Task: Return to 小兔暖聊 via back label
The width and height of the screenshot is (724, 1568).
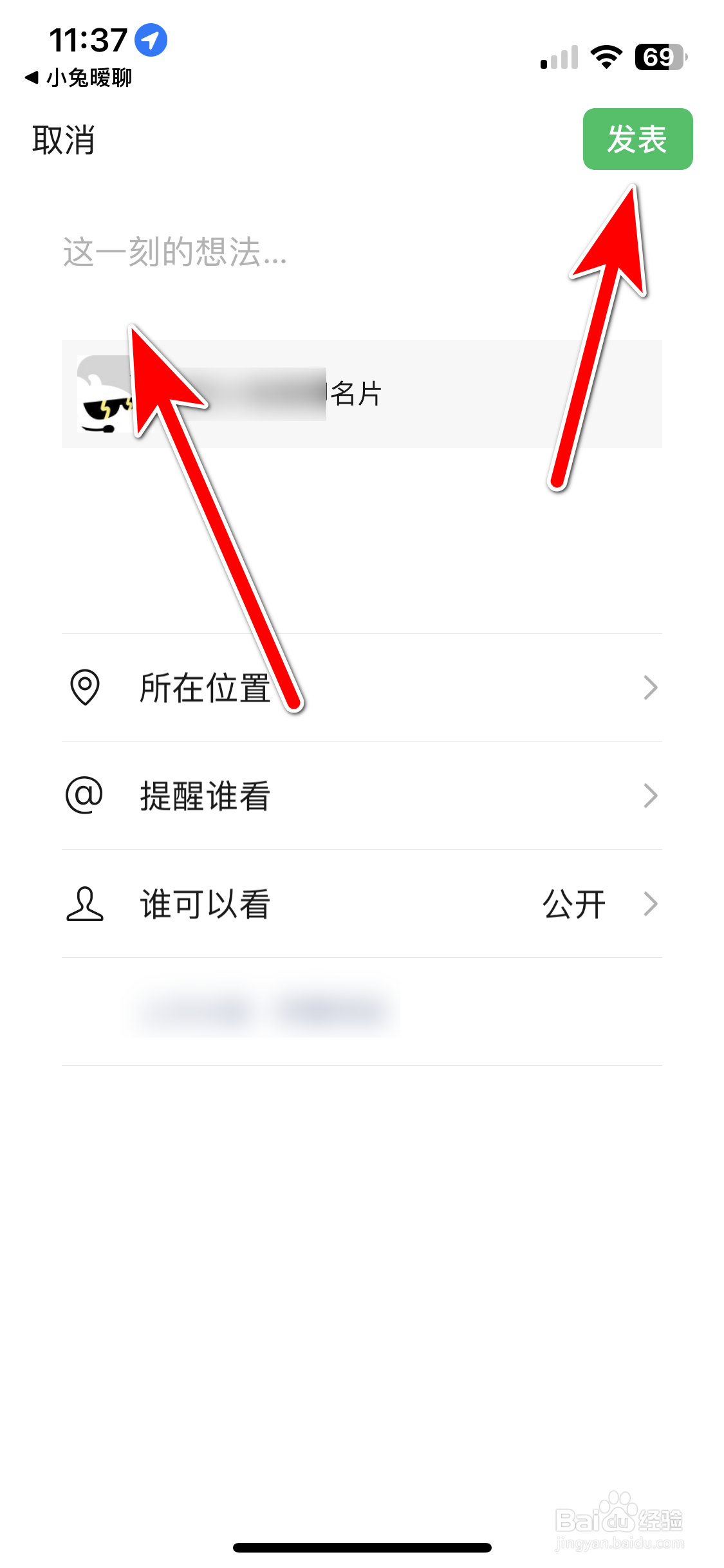Action: tap(77, 79)
